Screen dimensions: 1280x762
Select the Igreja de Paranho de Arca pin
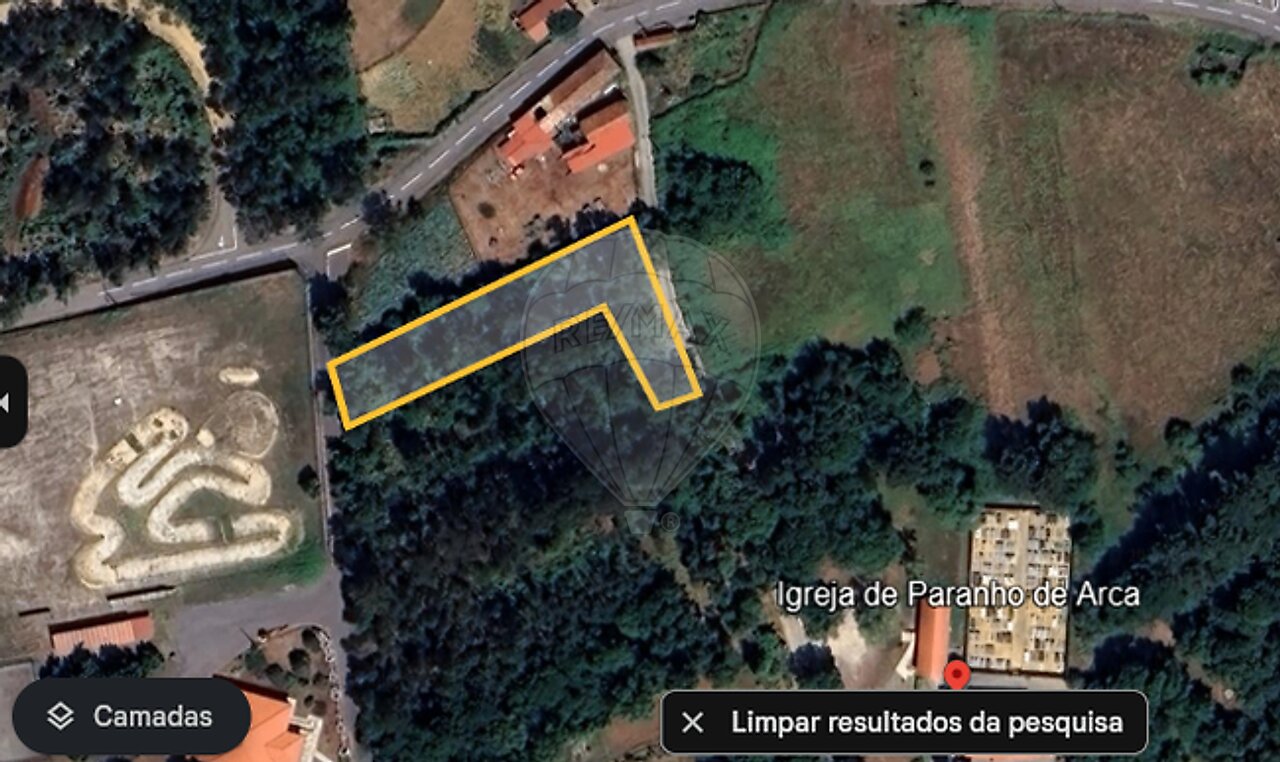pyautogui.click(x=957, y=675)
